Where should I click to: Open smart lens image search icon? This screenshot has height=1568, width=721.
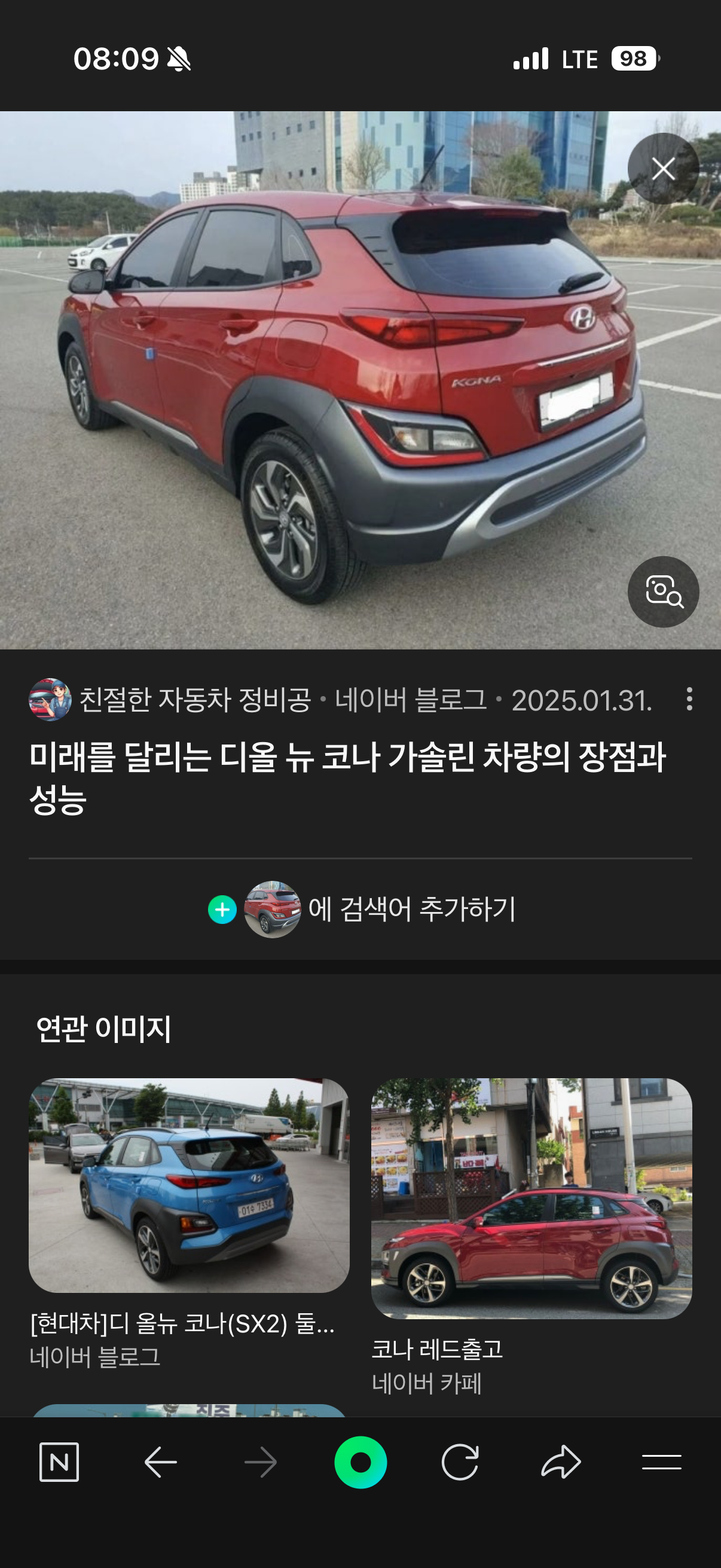click(662, 591)
